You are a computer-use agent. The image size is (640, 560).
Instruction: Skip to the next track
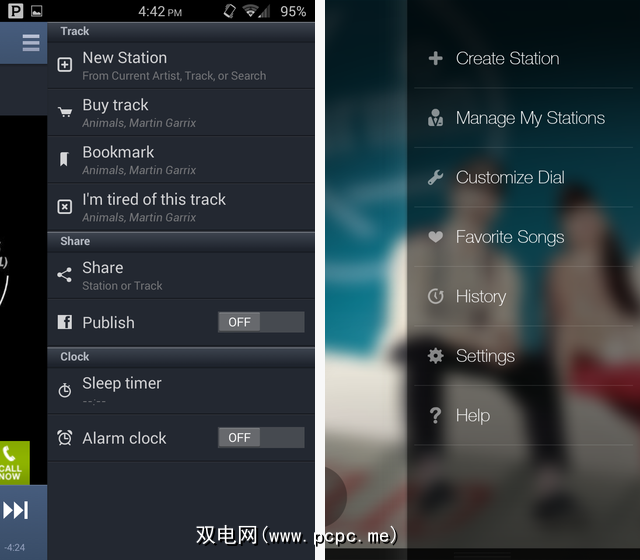[x=15, y=511]
